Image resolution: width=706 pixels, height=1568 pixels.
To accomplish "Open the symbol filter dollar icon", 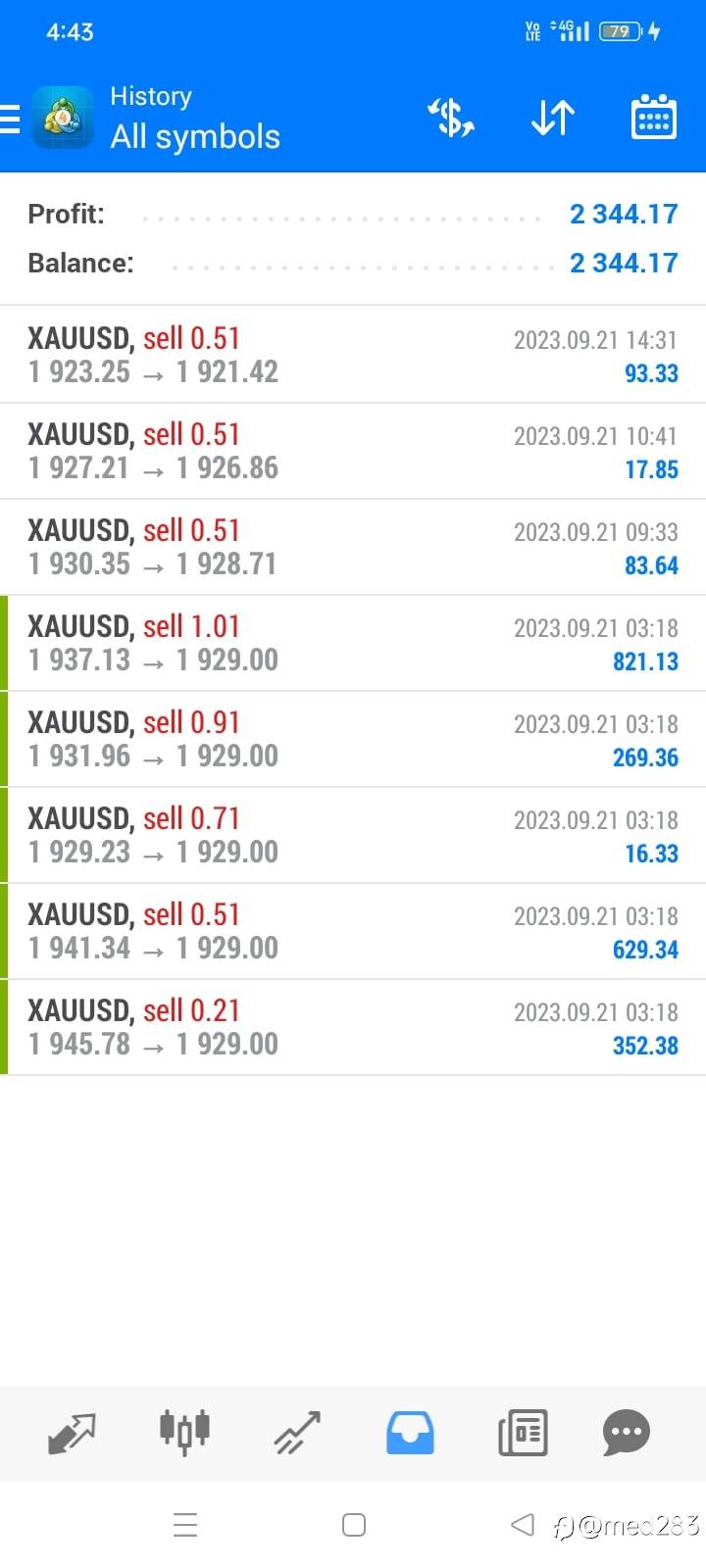I will pos(451,118).
